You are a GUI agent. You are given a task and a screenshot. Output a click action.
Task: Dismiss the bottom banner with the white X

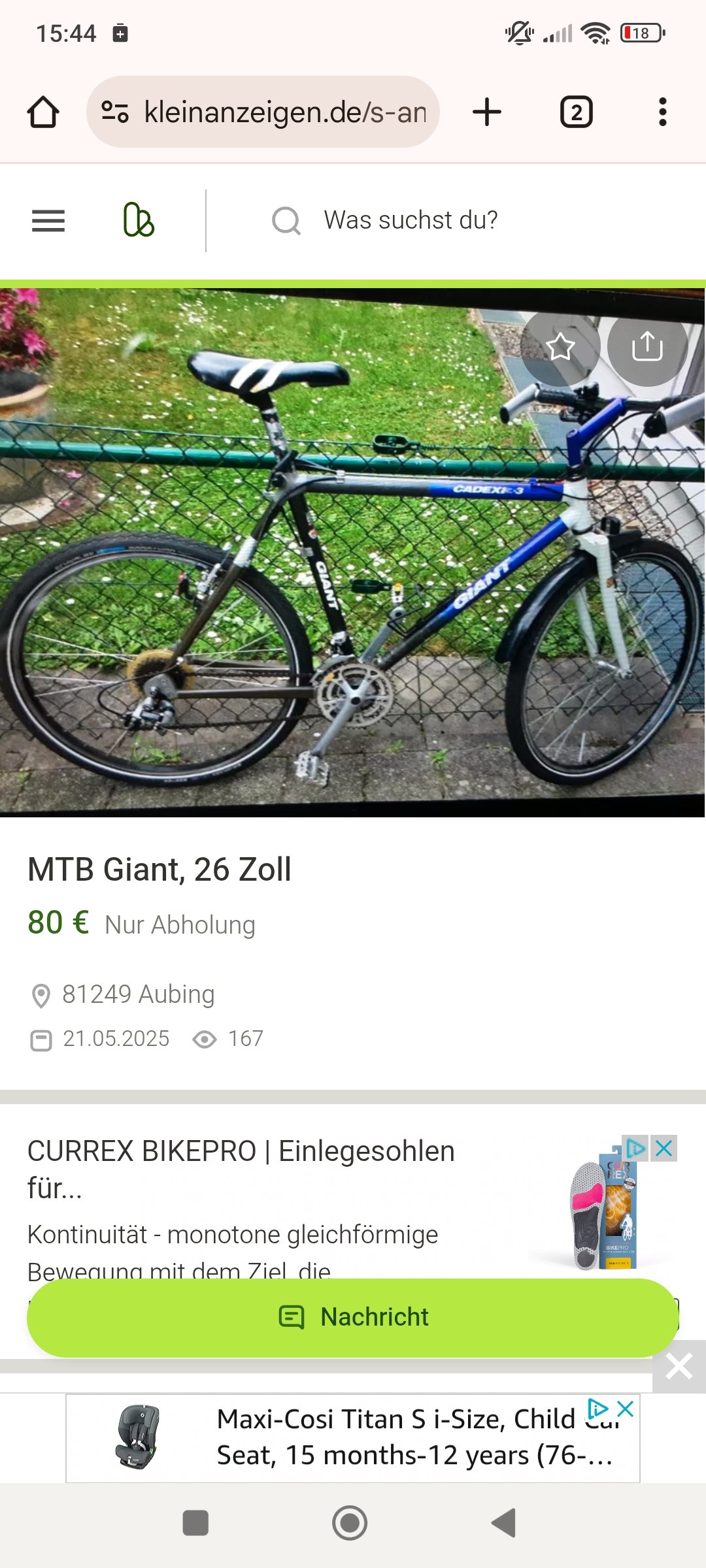point(679,1366)
